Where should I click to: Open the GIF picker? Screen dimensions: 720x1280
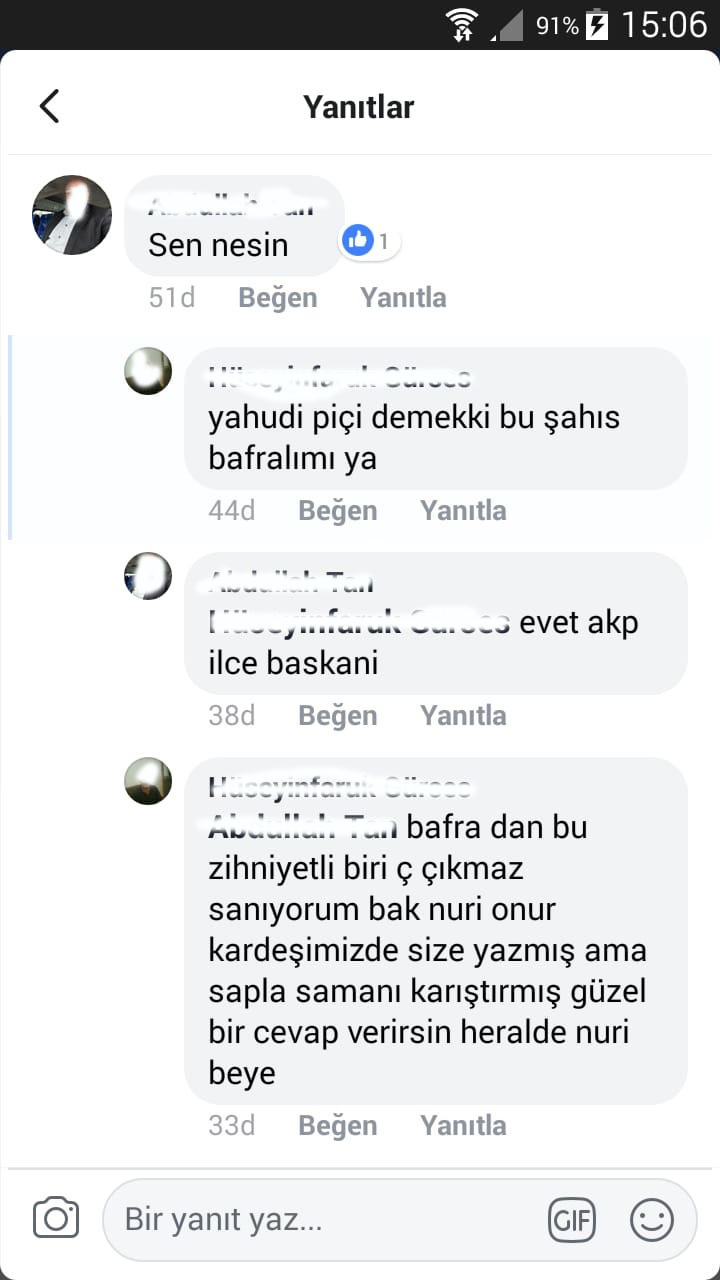(x=571, y=1220)
